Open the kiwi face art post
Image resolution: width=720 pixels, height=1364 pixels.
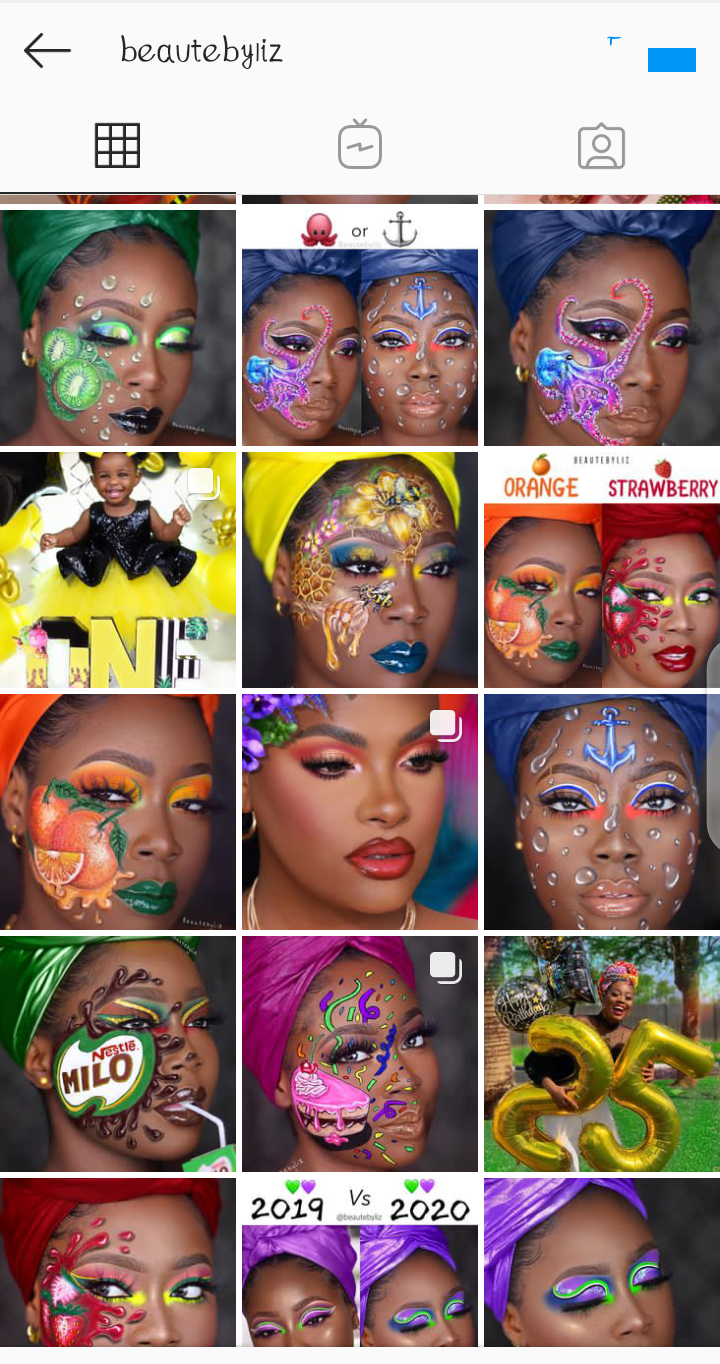[x=118, y=328]
